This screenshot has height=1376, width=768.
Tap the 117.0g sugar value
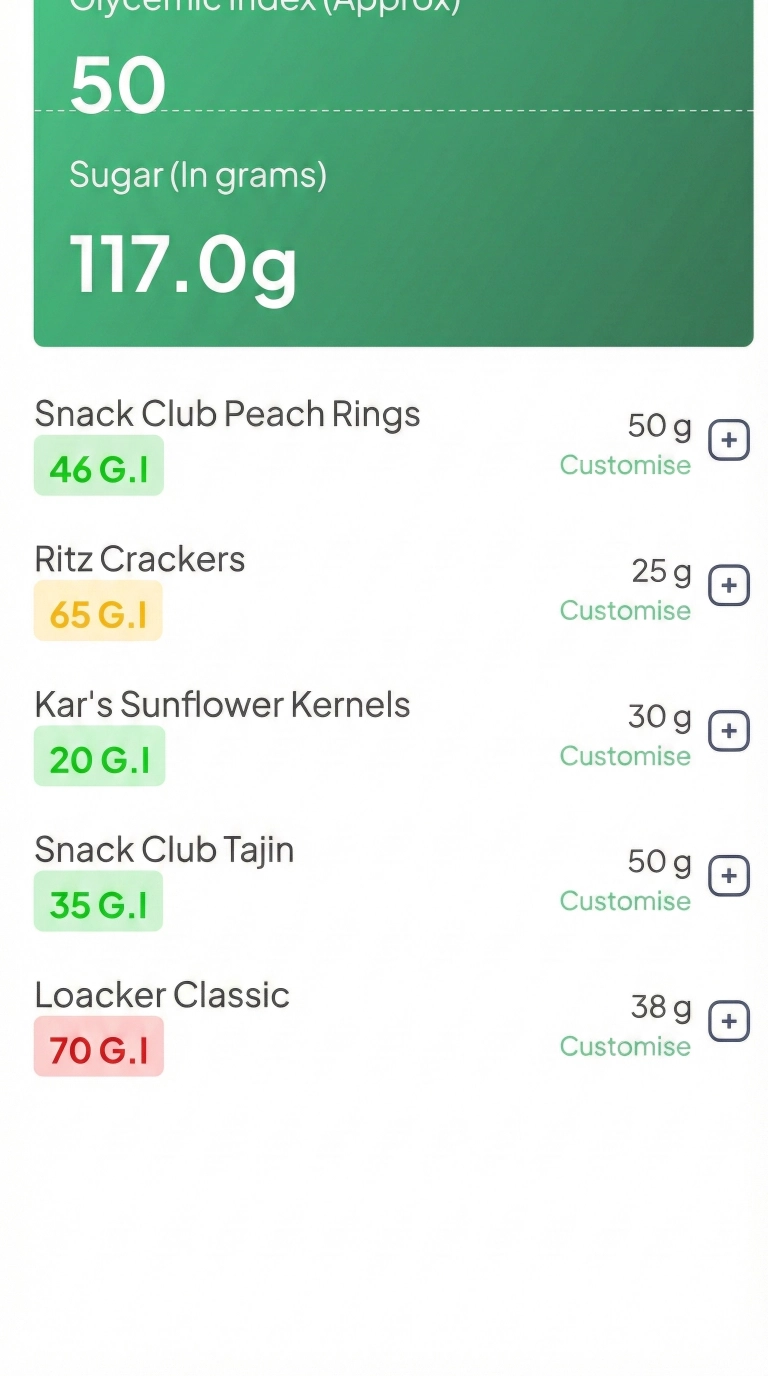point(182,263)
